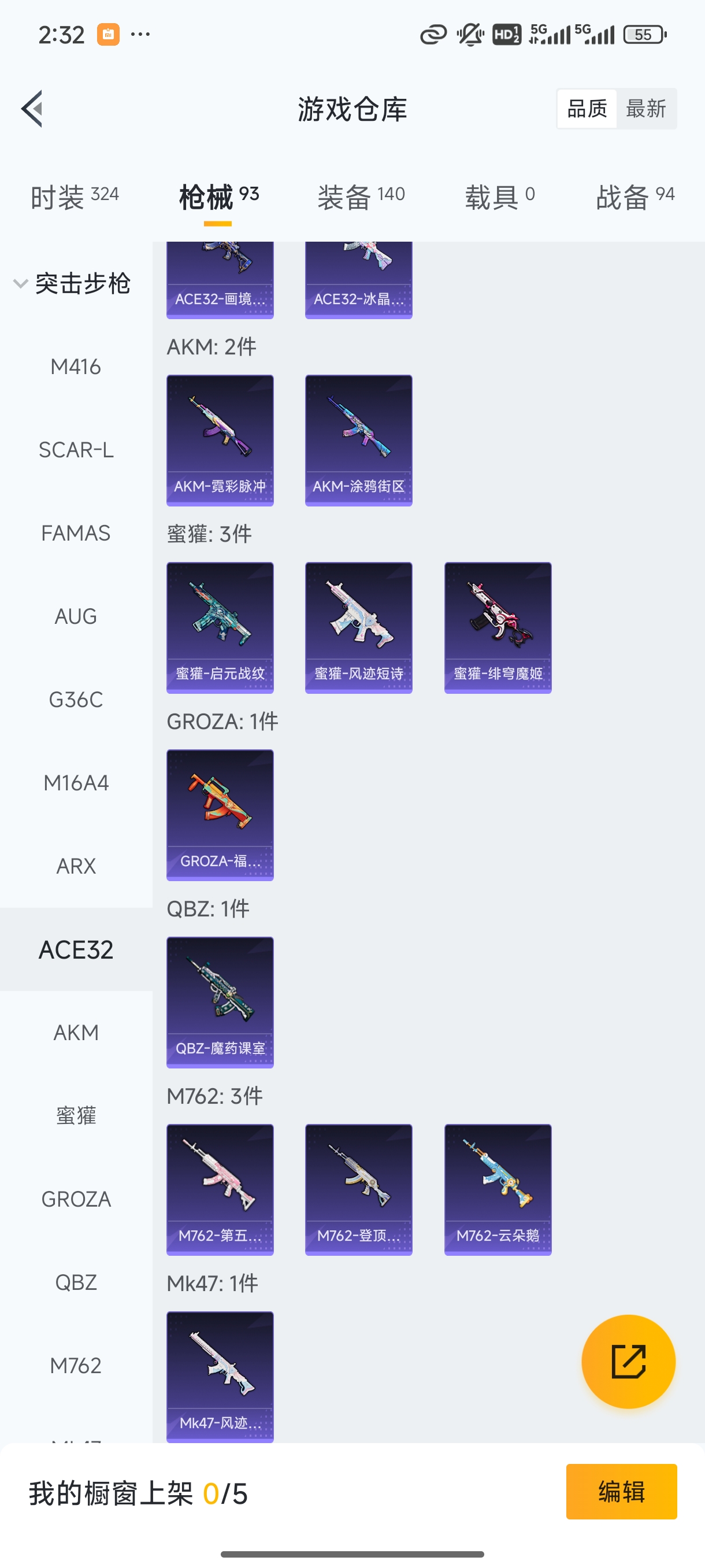Go back from 游戏仓库
Viewport: 705px width, 1568px height.
click(32, 109)
